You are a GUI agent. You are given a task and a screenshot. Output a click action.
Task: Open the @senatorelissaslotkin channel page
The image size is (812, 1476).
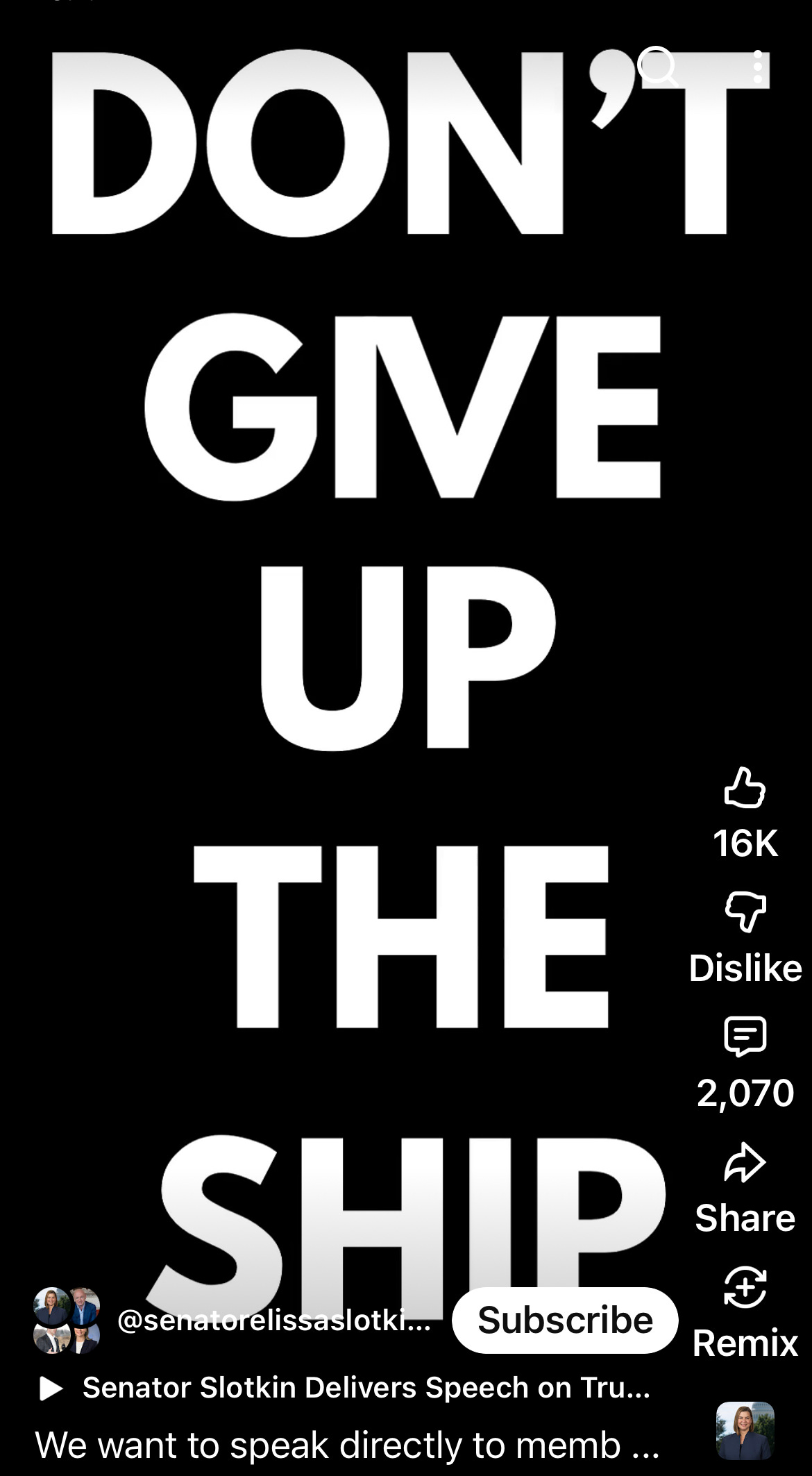point(274,1320)
